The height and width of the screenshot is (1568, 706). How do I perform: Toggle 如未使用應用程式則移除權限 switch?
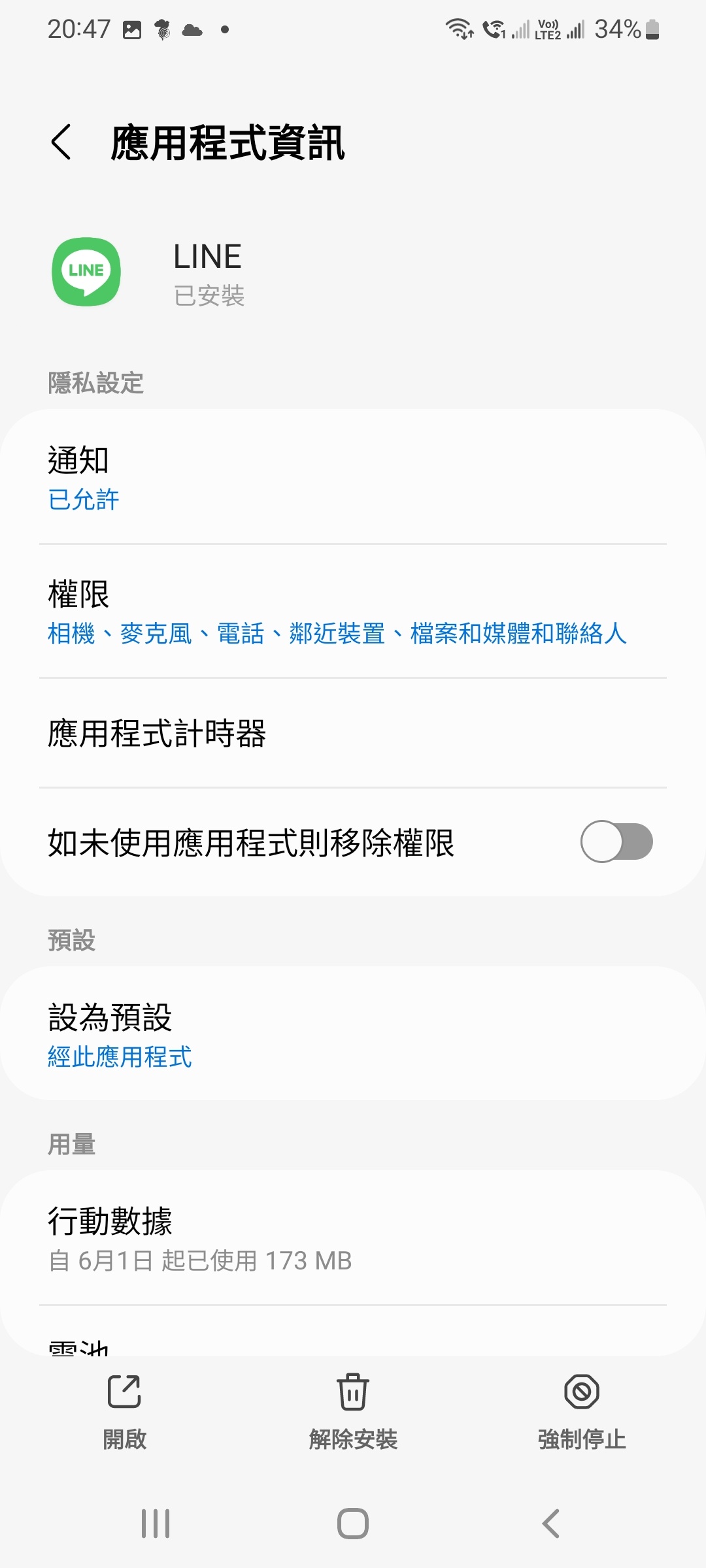coord(616,841)
